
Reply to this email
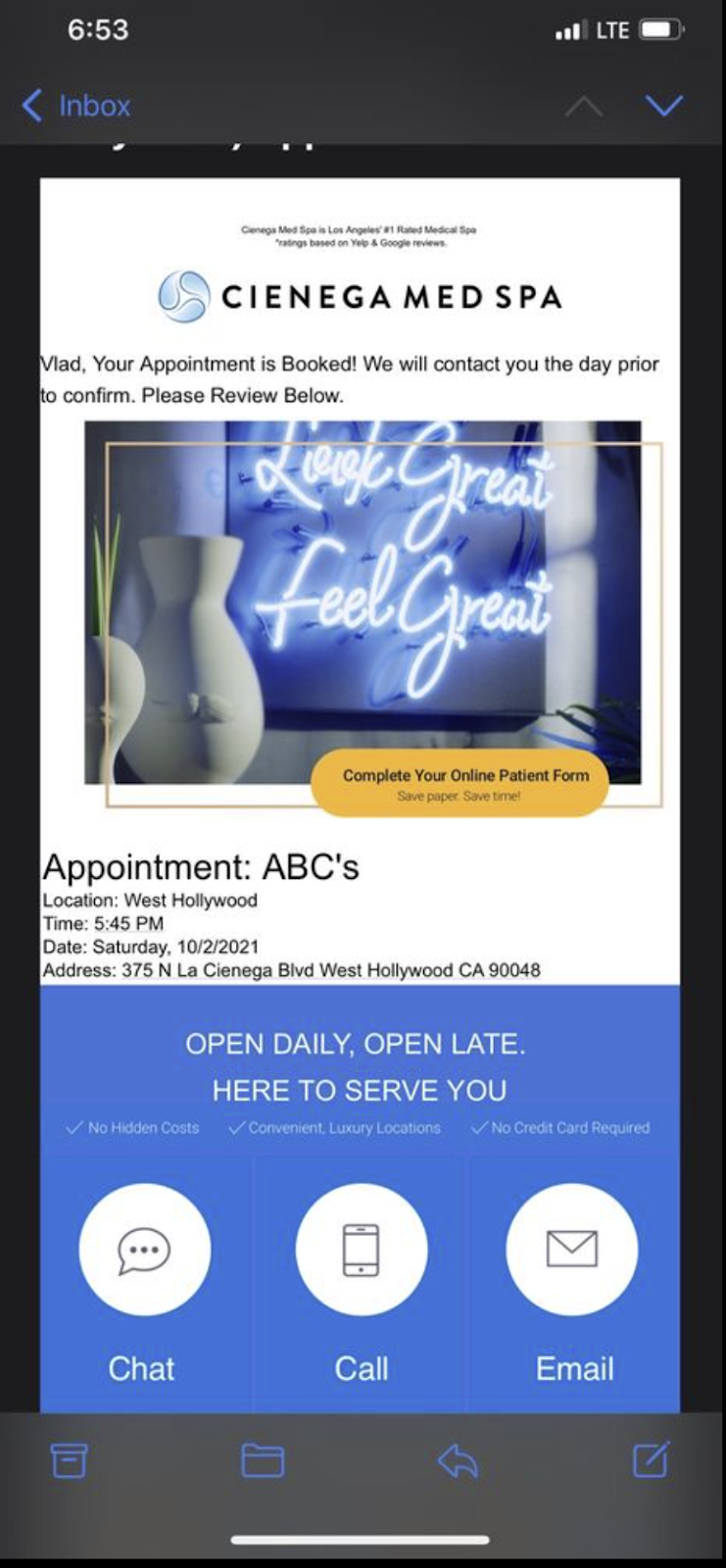pyautogui.click(x=458, y=1460)
